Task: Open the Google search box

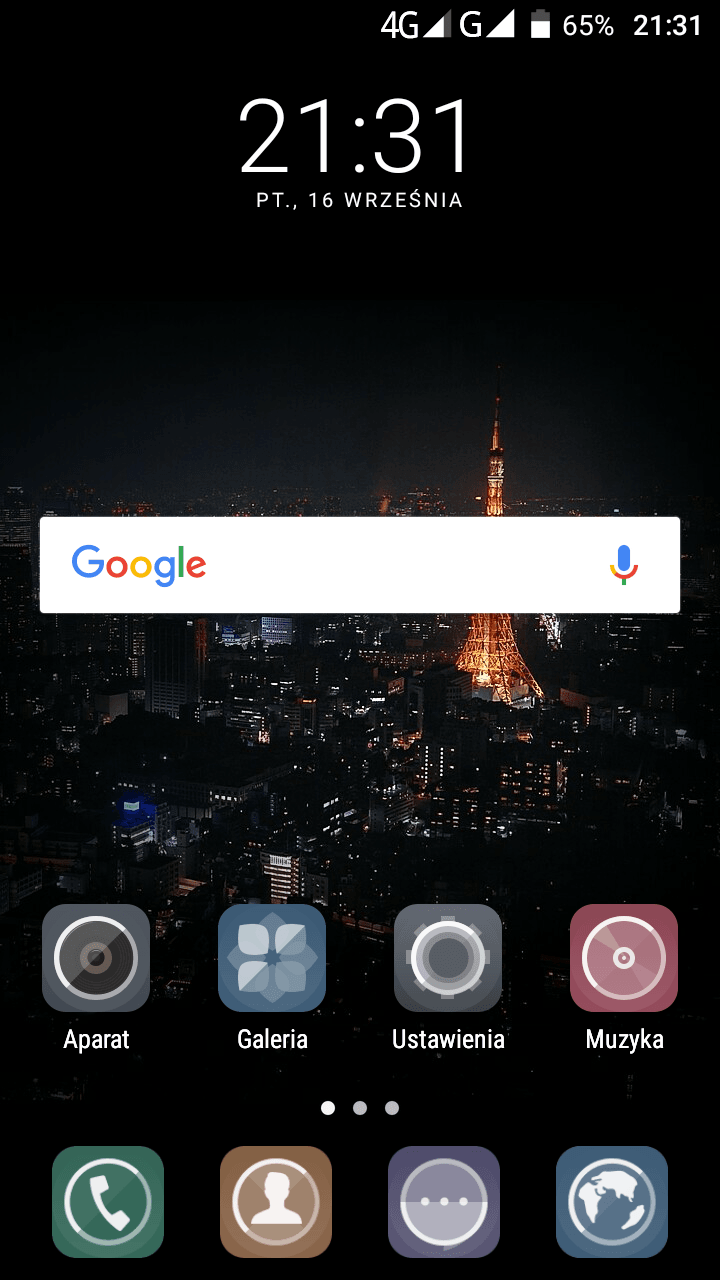Action: coord(360,565)
